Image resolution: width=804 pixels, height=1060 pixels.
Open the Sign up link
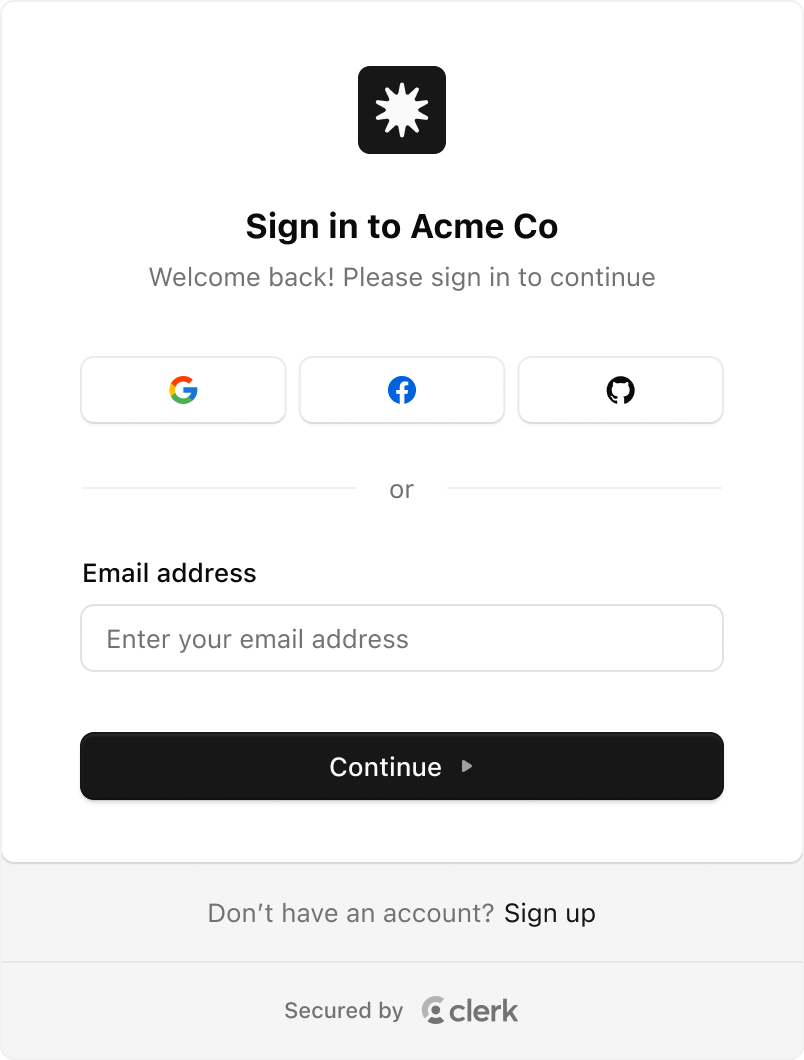click(x=549, y=913)
